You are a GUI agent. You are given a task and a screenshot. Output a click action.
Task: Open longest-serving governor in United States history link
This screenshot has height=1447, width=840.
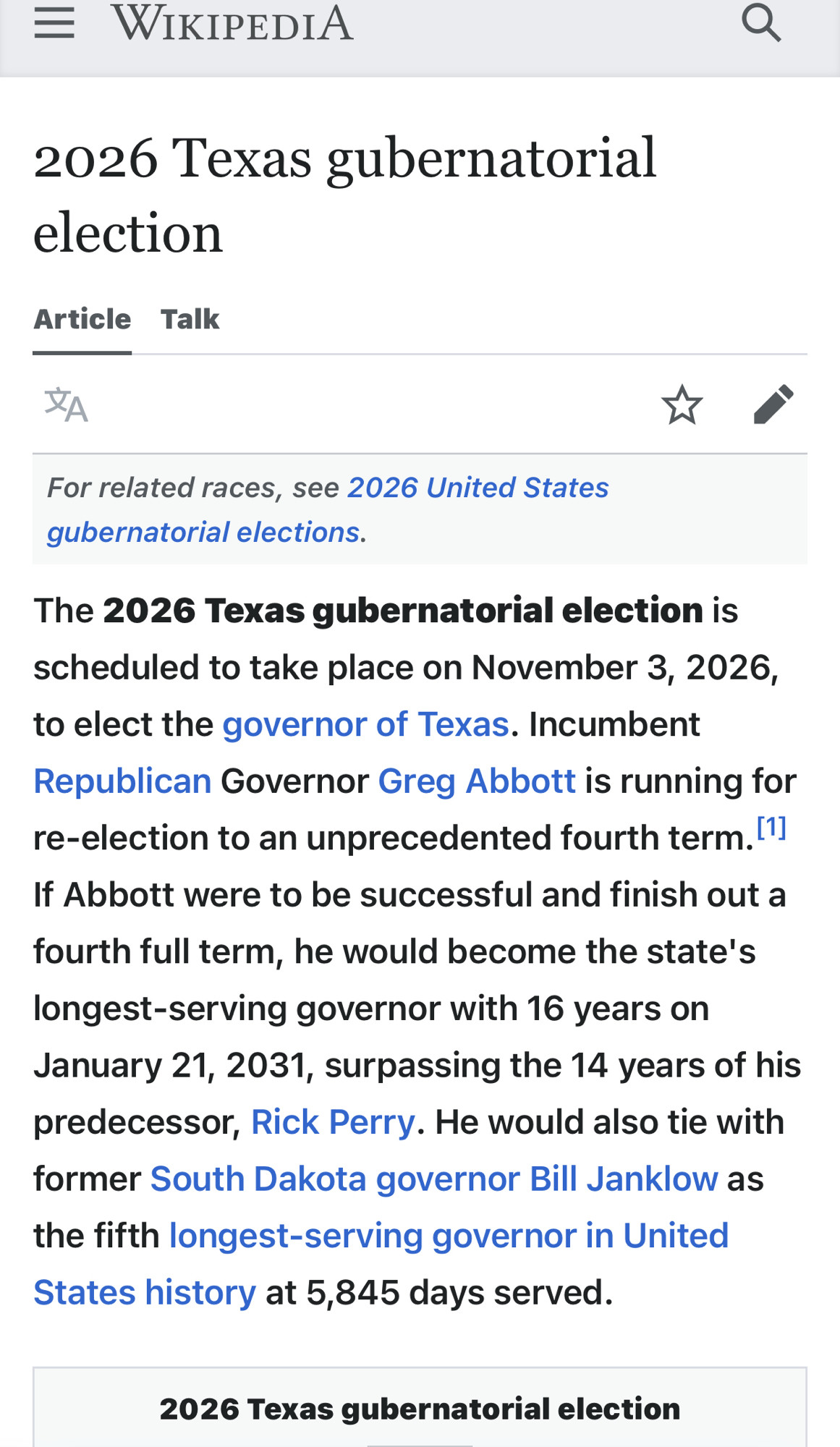[381, 1265]
